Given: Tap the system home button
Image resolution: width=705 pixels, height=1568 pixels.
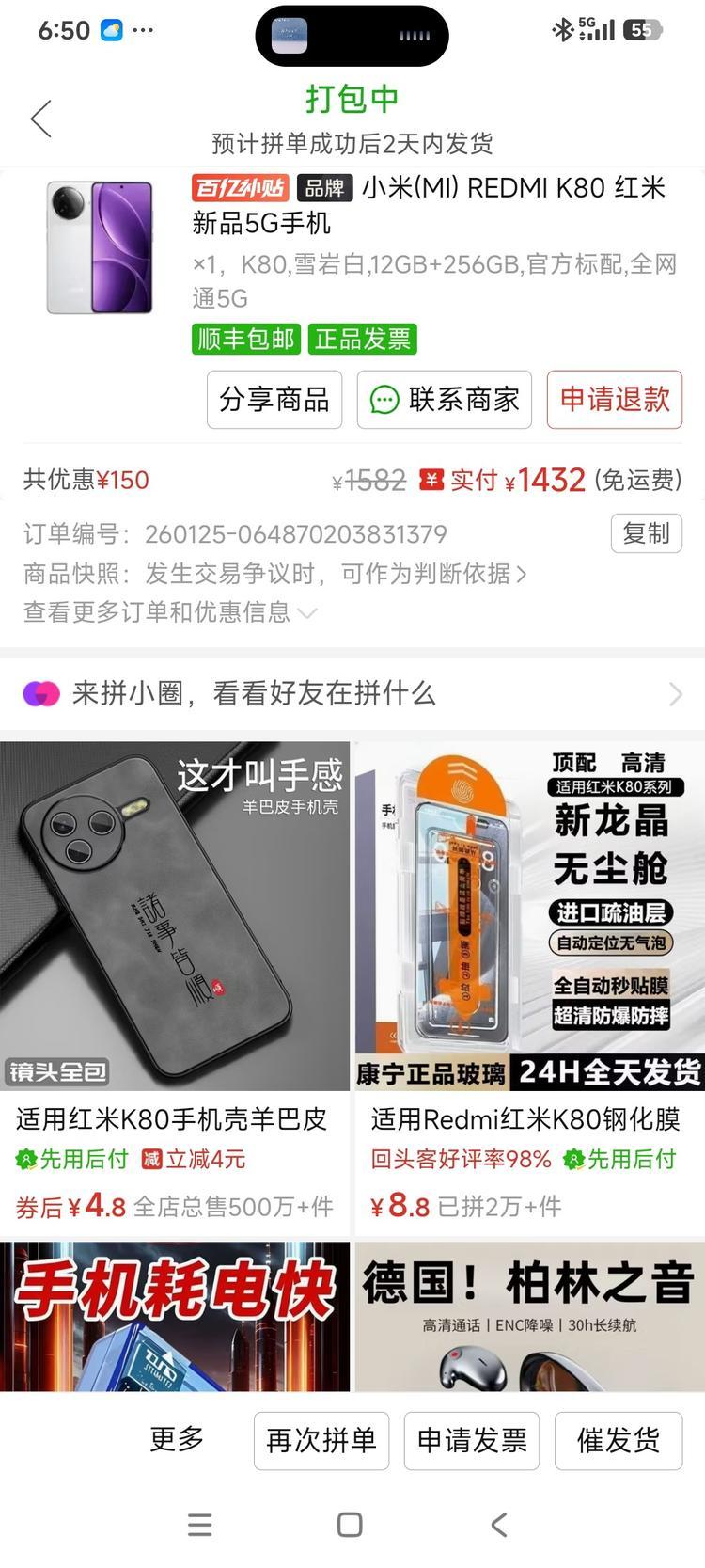Looking at the screenshot, I should [x=350, y=1525].
